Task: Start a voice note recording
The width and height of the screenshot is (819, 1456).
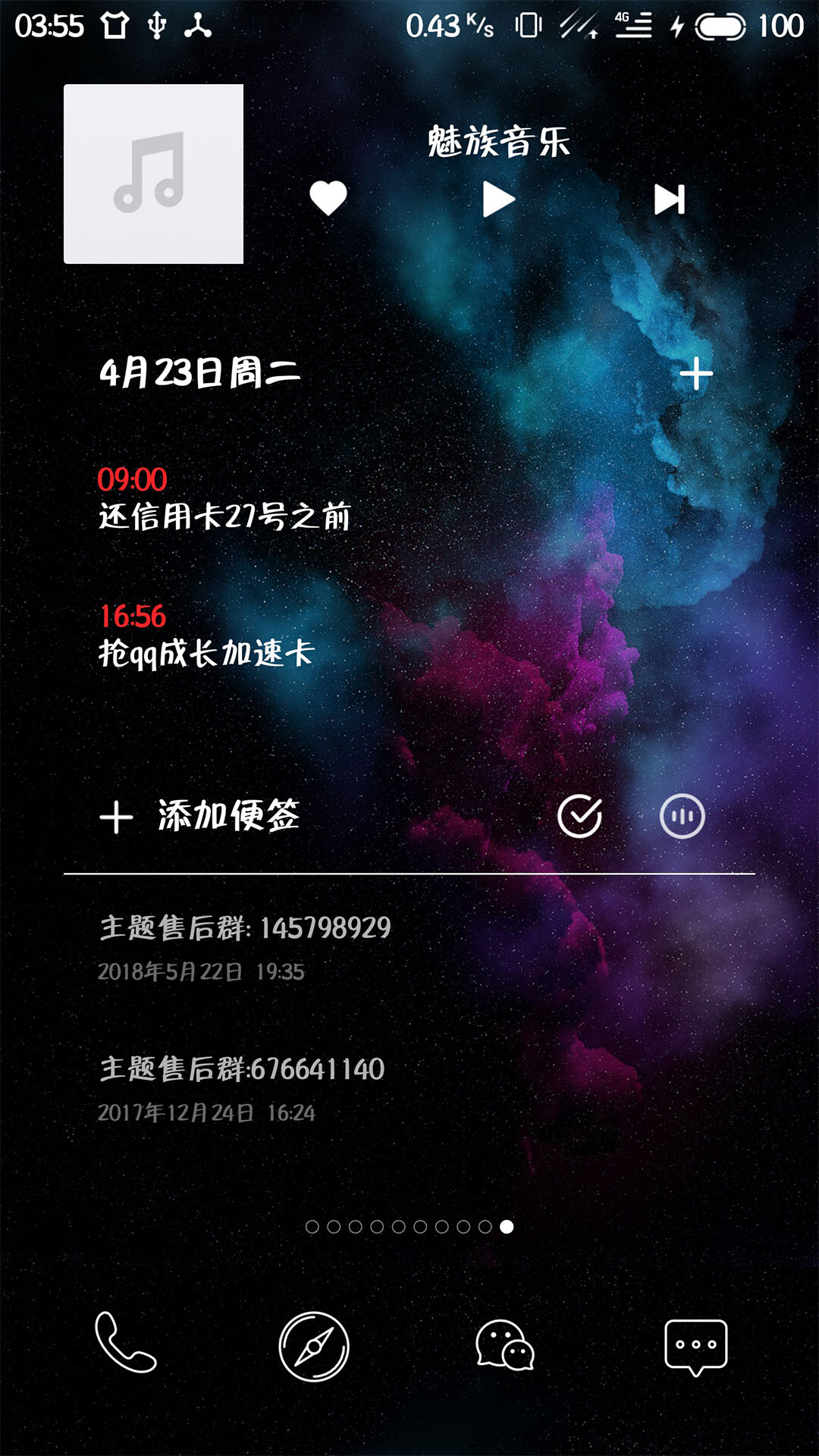Action: coord(682,817)
